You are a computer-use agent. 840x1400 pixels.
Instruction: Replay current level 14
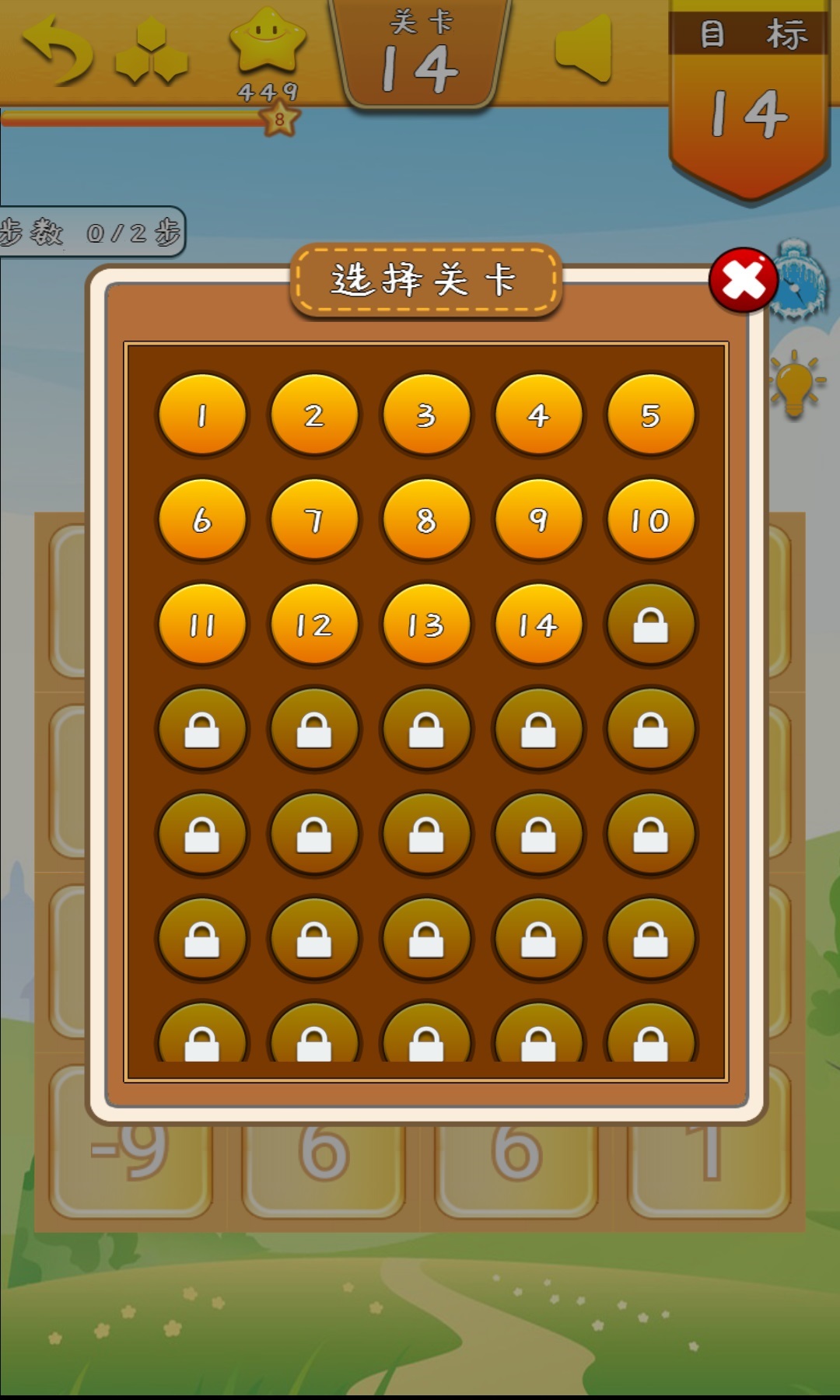coord(538,625)
